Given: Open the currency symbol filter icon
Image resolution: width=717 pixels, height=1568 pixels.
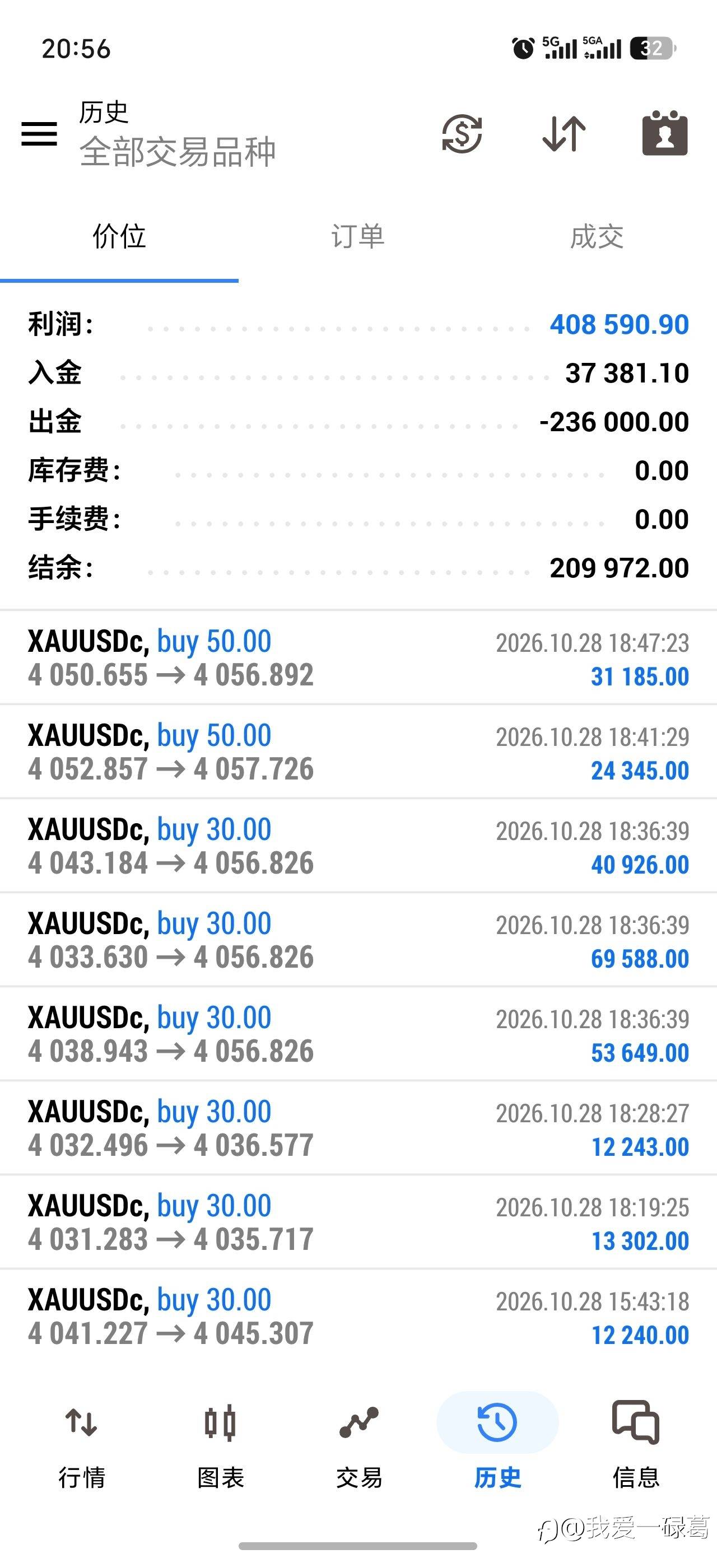Looking at the screenshot, I should (x=462, y=133).
